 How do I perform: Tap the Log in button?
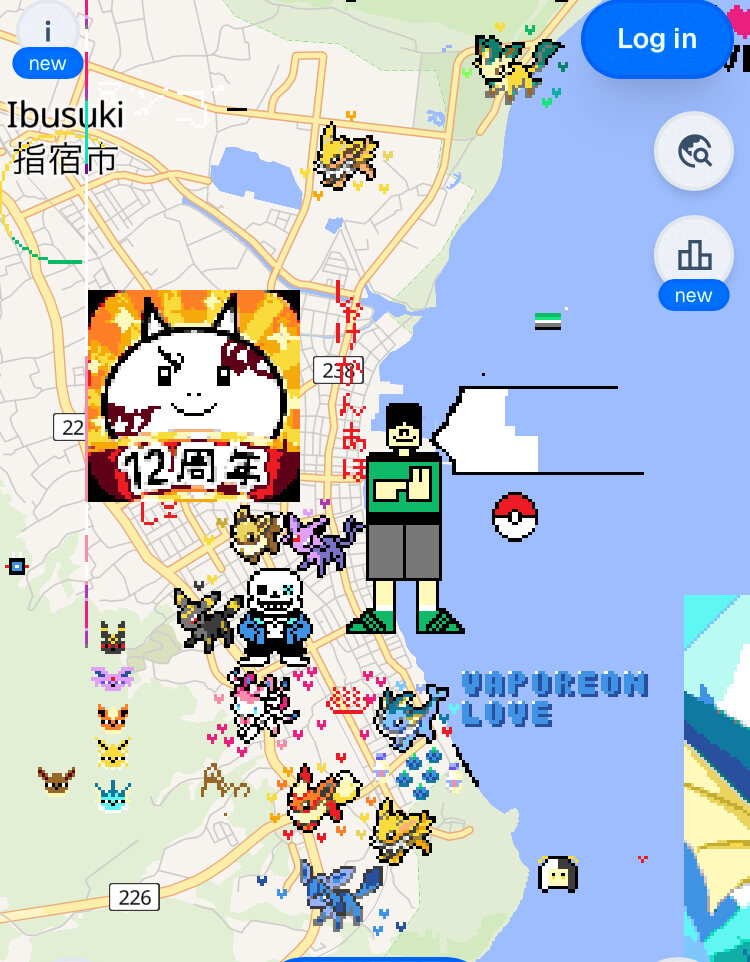point(657,39)
